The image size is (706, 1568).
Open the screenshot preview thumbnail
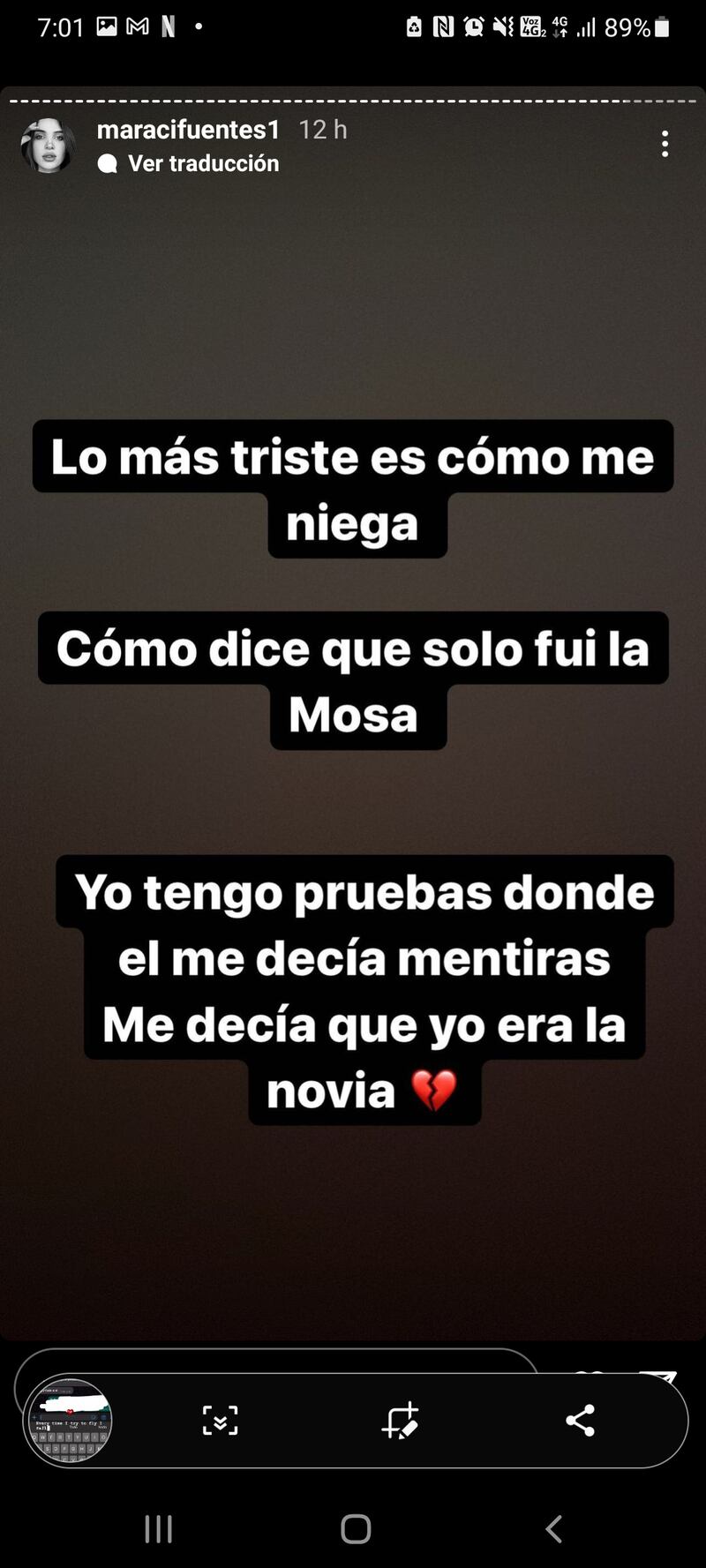pyautogui.click(x=68, y=1421)
